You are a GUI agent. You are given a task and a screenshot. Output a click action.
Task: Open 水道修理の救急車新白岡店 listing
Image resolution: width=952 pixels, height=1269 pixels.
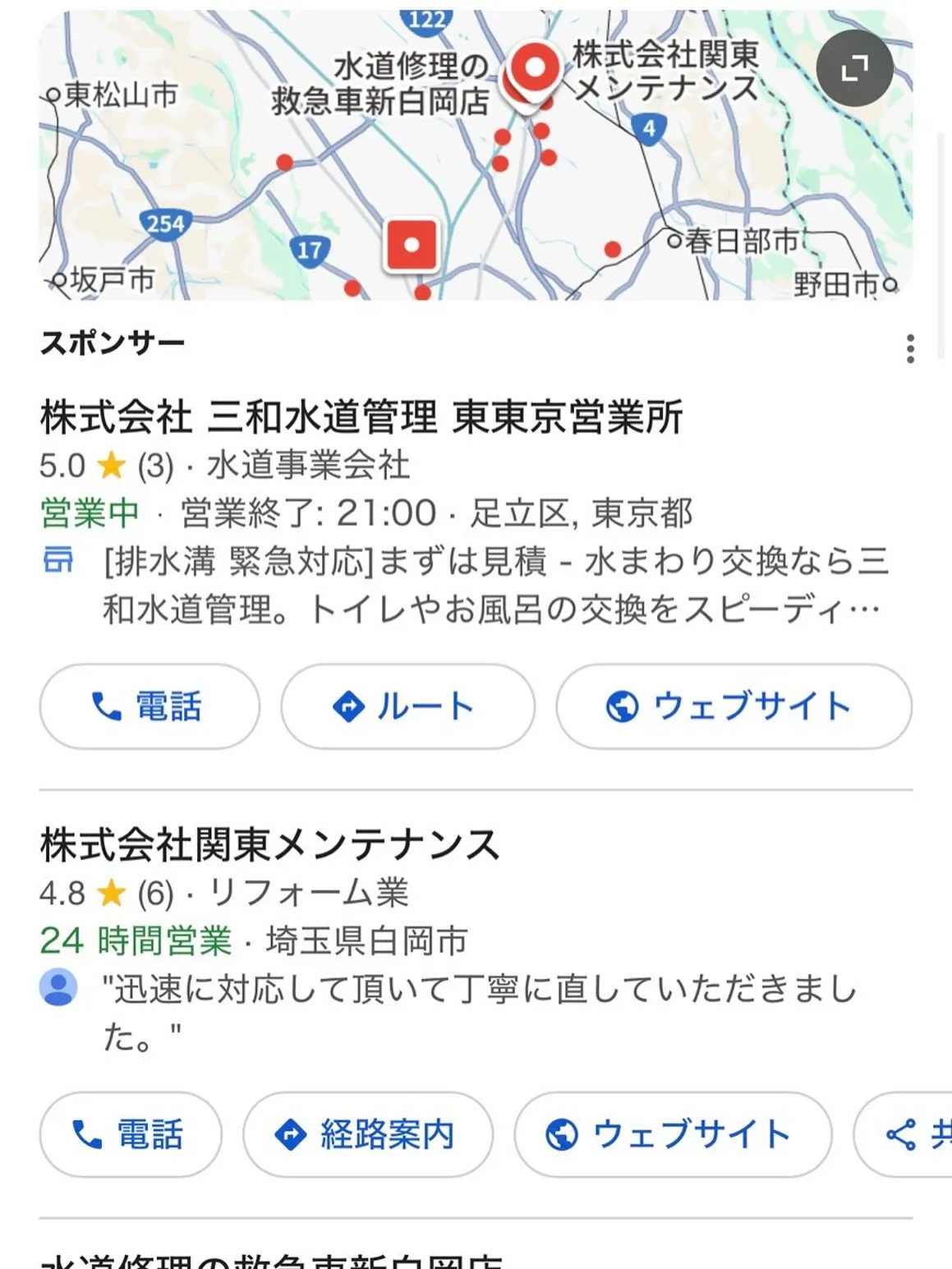coord(271,1261)
